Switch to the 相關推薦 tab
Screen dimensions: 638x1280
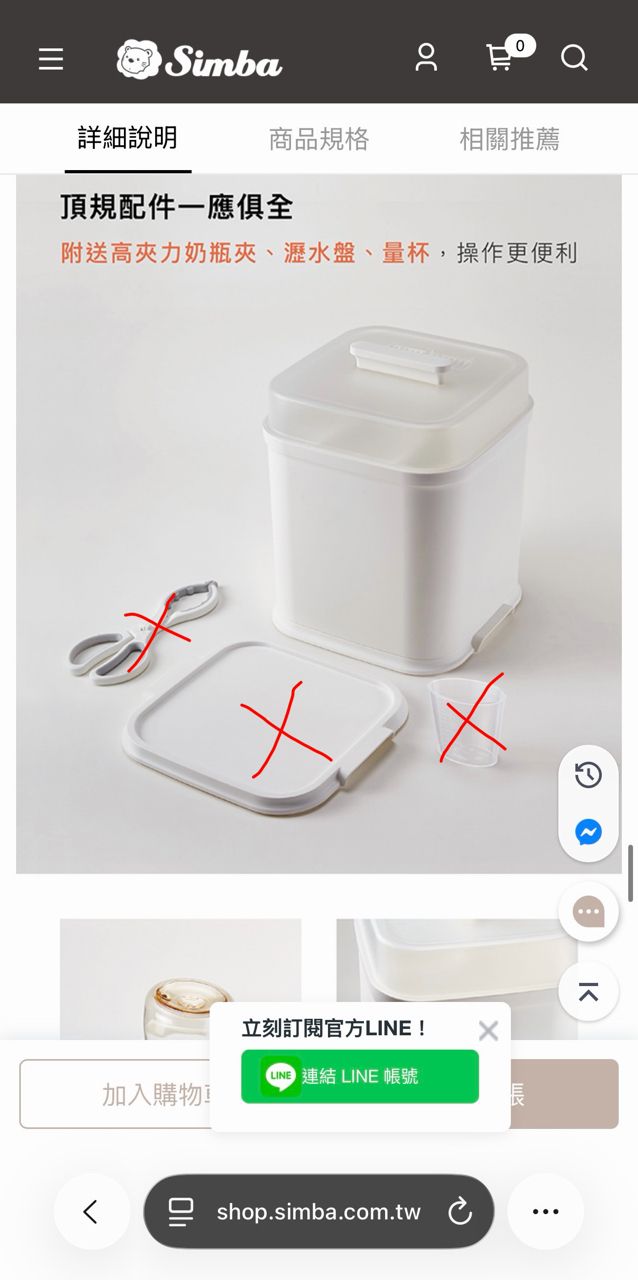point(510,139)
